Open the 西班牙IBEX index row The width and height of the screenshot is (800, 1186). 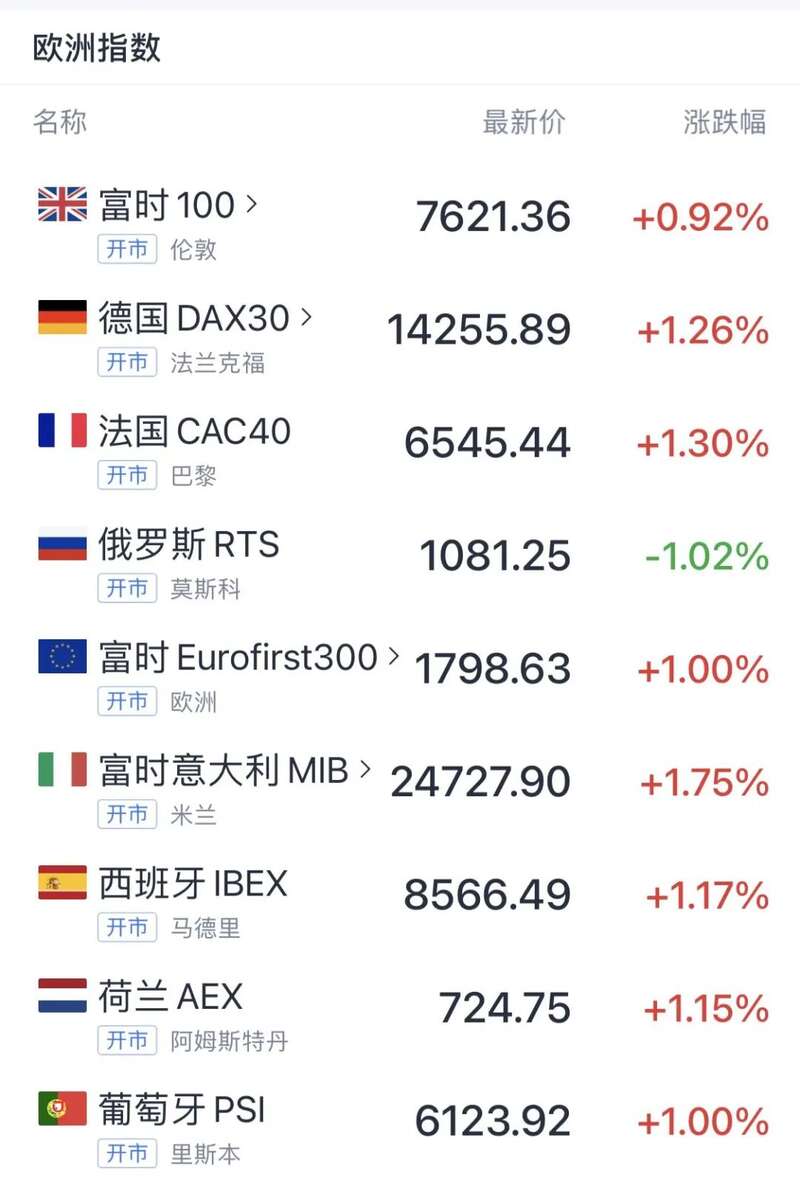point(192,884)
